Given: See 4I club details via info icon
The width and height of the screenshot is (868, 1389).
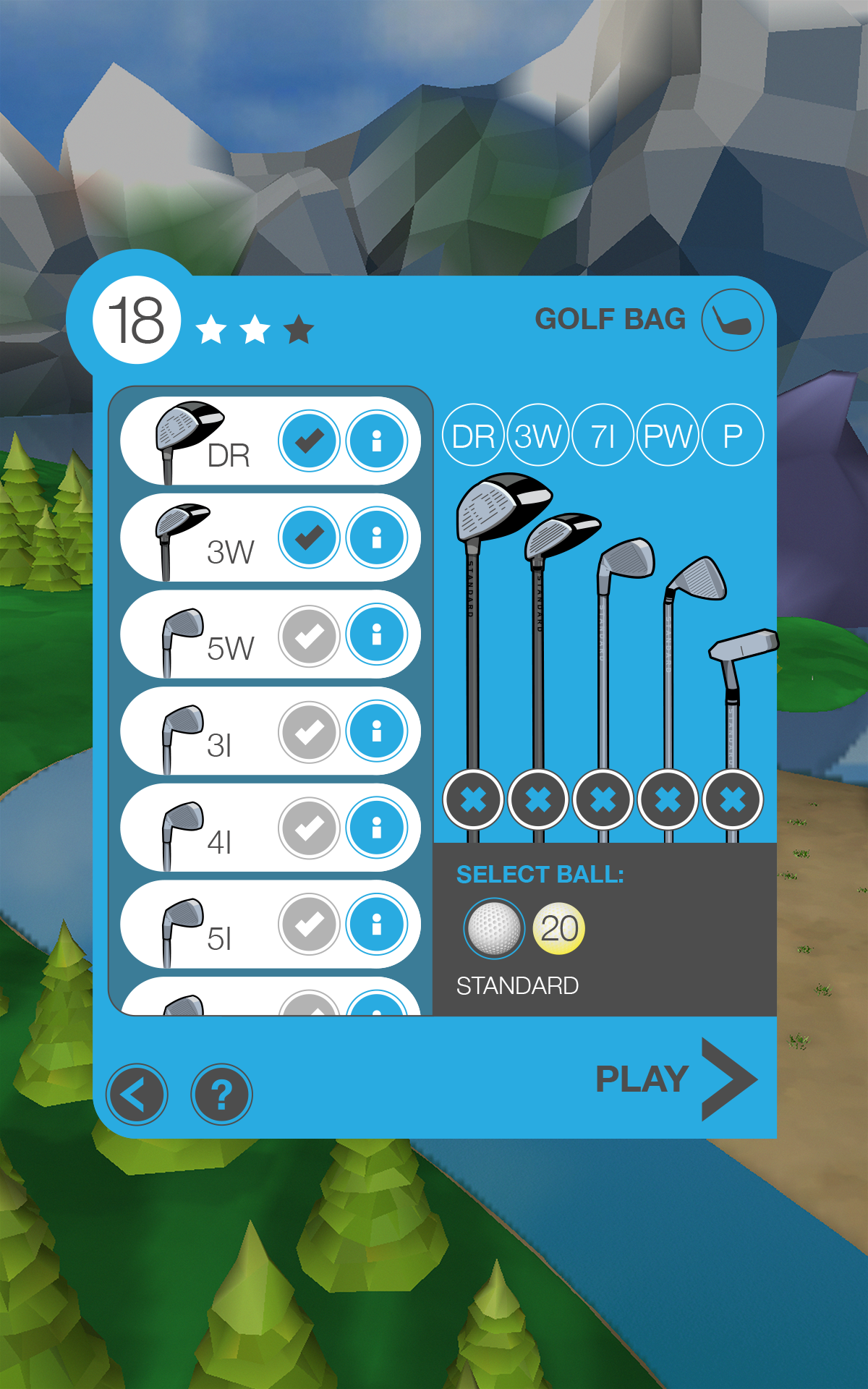Looking at the screenshot, I should 376,828.
